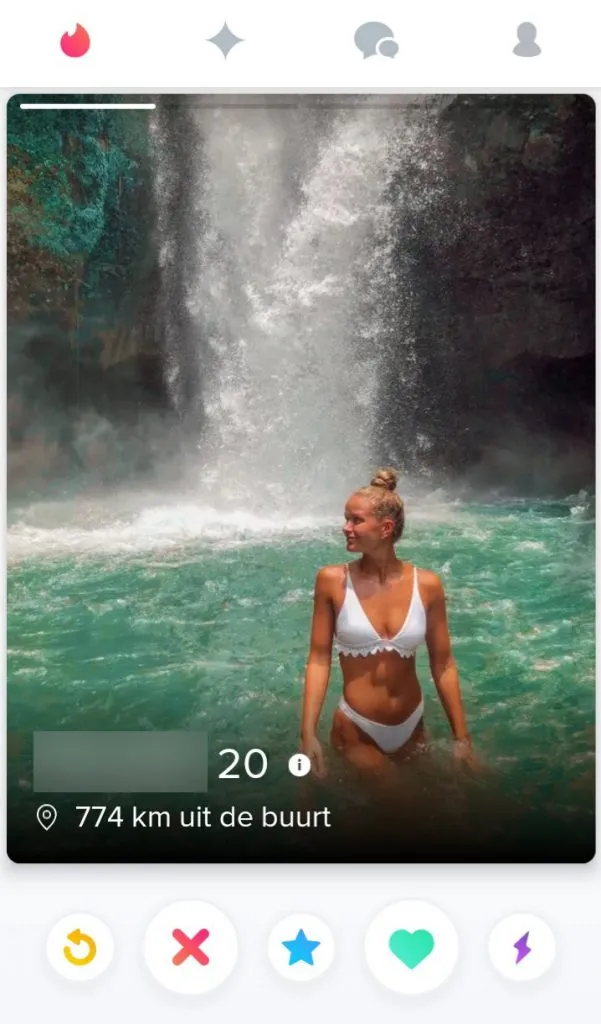Rewind the last swipe
The height and width of the screenshot is (1024, 601).
coord(80,946)
